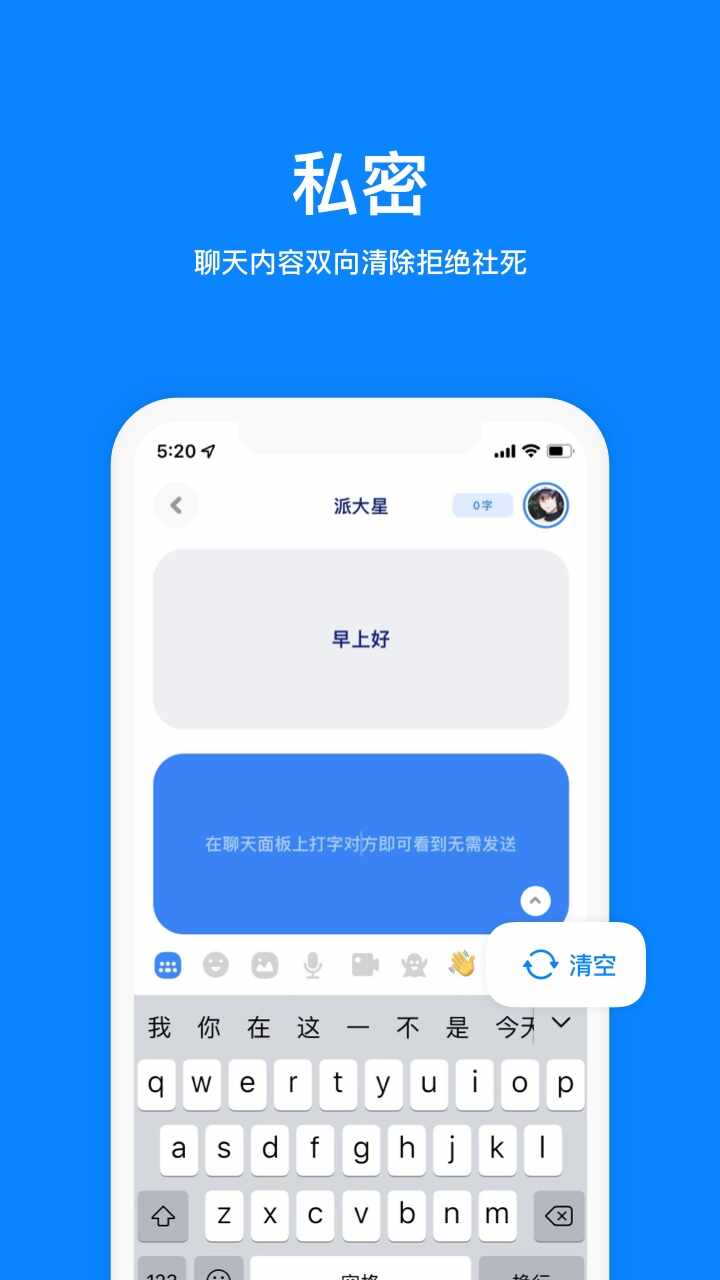Select the suggestion word 我
The image size is (720, 1280).
coord(157,1027)
